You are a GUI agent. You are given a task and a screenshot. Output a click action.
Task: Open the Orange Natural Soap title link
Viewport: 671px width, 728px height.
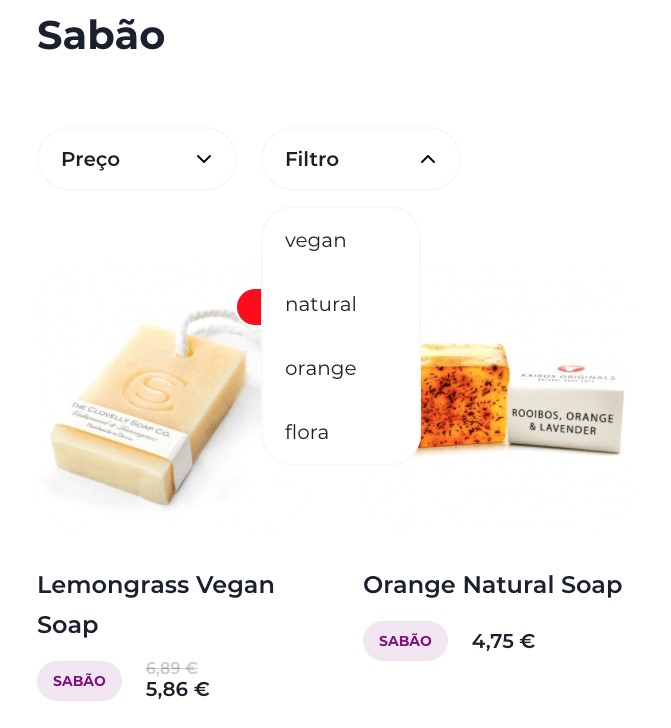(x=493, y=585)
